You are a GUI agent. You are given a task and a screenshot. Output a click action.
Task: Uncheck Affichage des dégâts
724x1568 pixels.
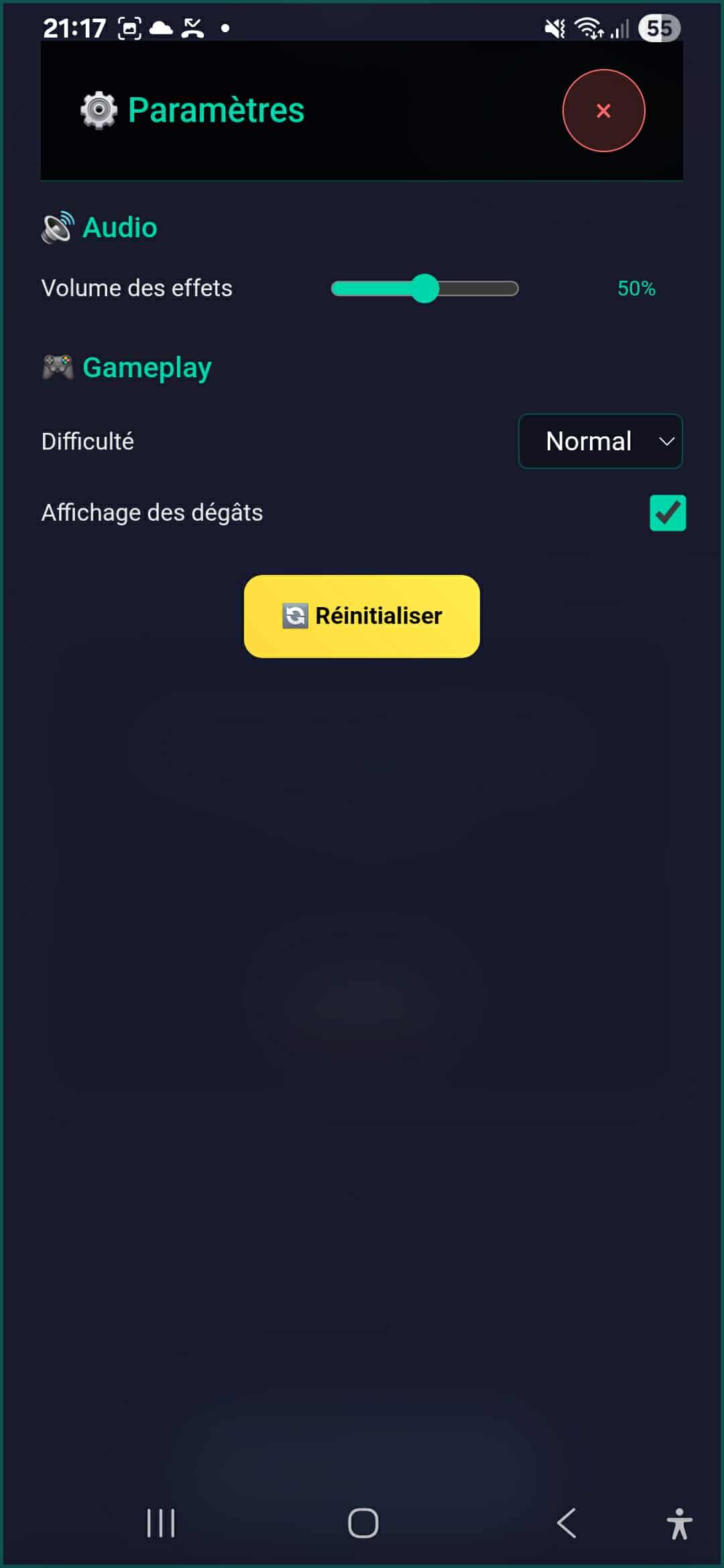tap(668, 513)
